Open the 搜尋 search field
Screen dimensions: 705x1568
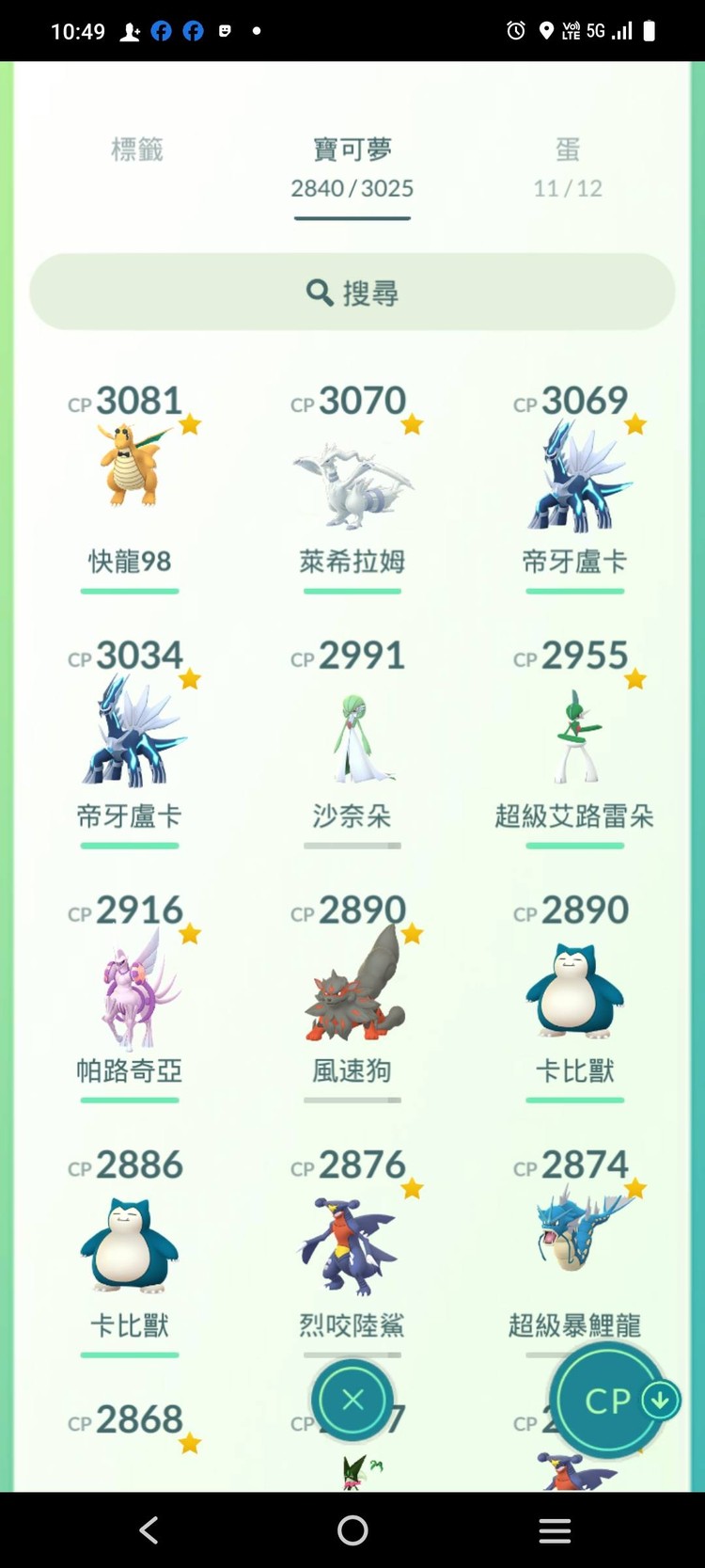[352, 293]
